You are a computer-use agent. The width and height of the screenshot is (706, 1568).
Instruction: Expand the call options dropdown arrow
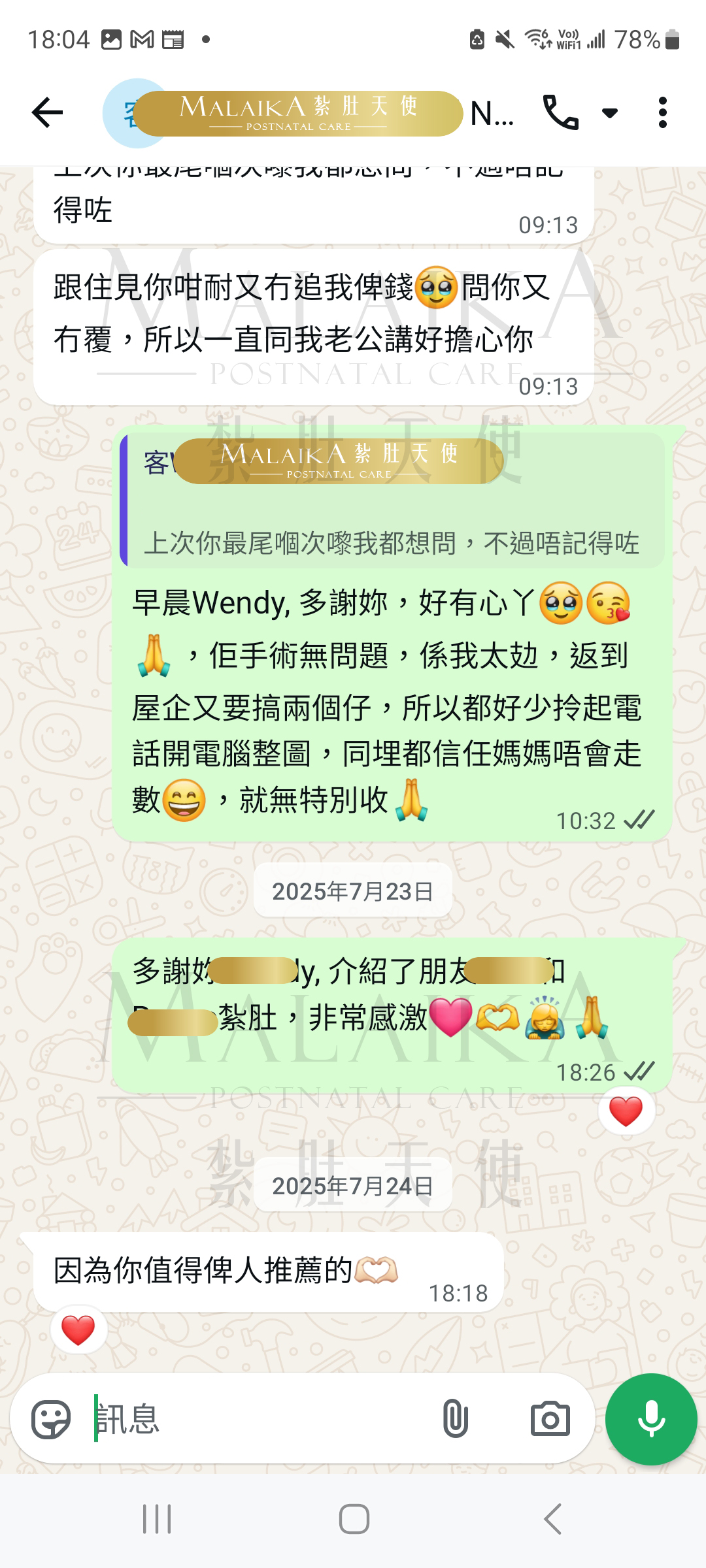coord(609,113)
